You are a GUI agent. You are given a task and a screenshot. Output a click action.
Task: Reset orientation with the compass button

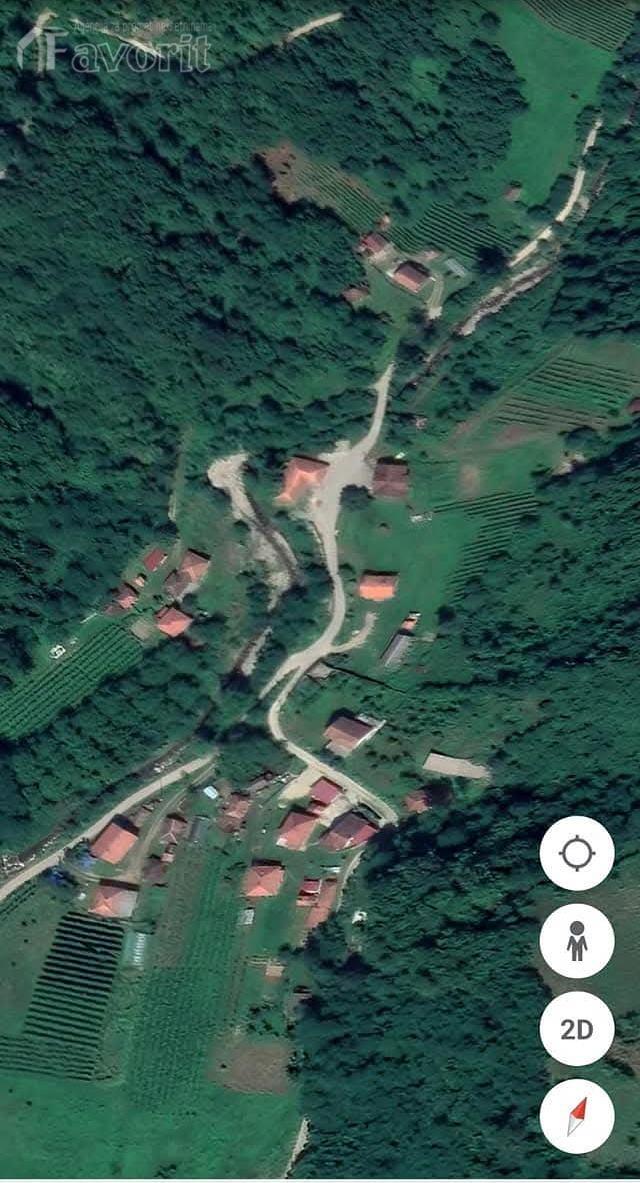577,1116
